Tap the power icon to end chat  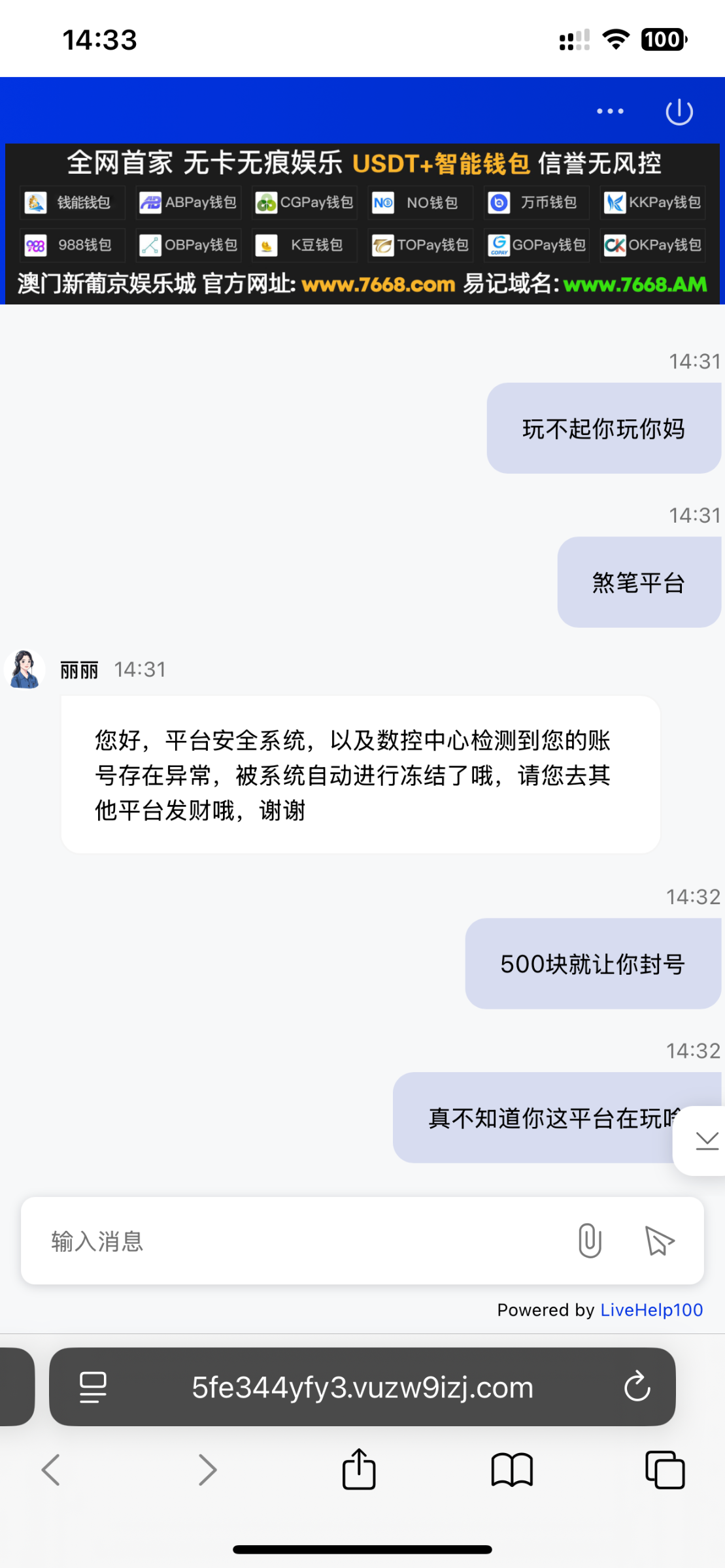(679, 111)
